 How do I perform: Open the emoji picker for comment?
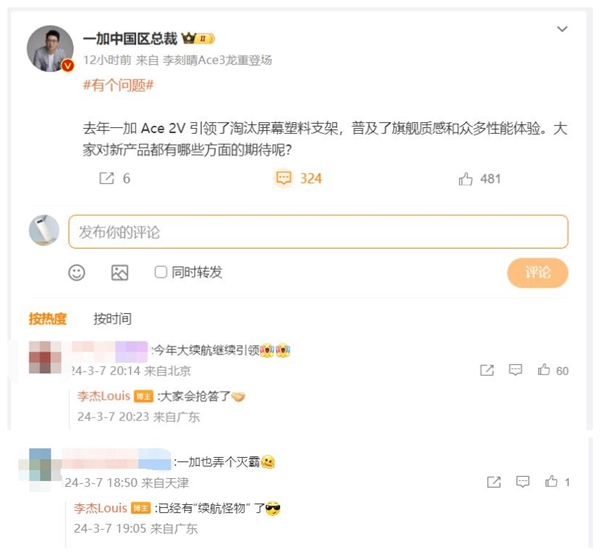pos(77,272)
